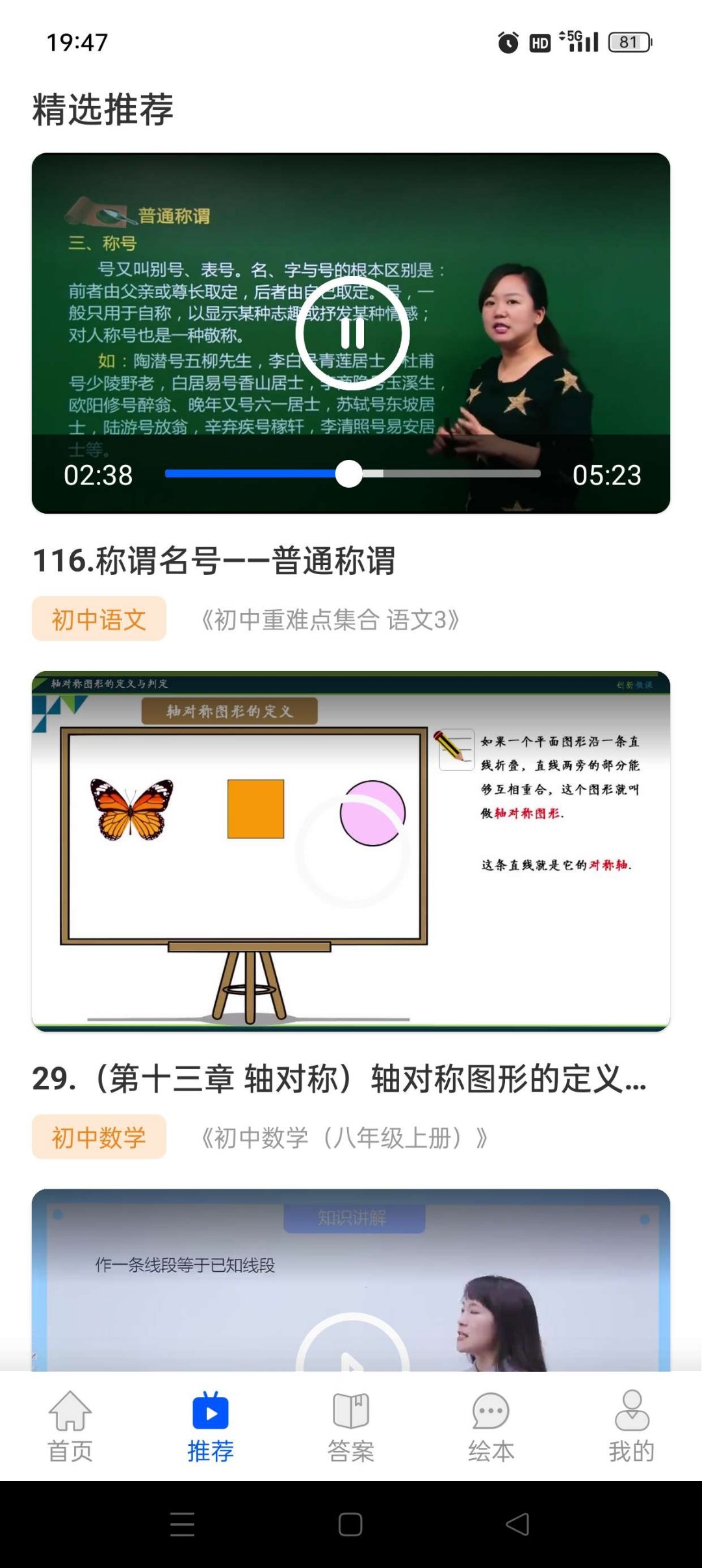The height and width of the screenshot is (1568, 702).
Task: Open the system recent apps menu
Action: point(182,1524)
